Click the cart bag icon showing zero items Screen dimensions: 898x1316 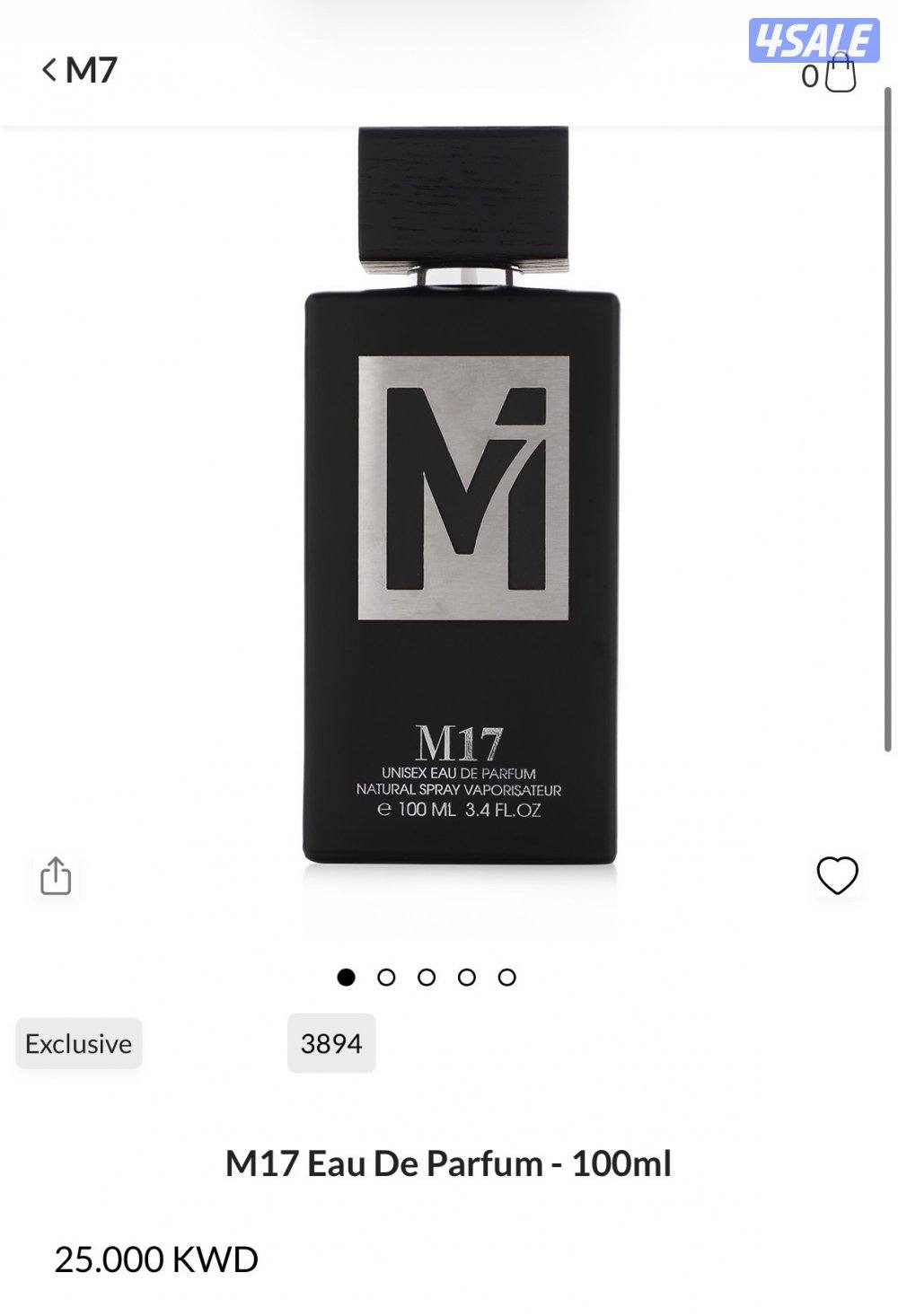tap(841, 78)
